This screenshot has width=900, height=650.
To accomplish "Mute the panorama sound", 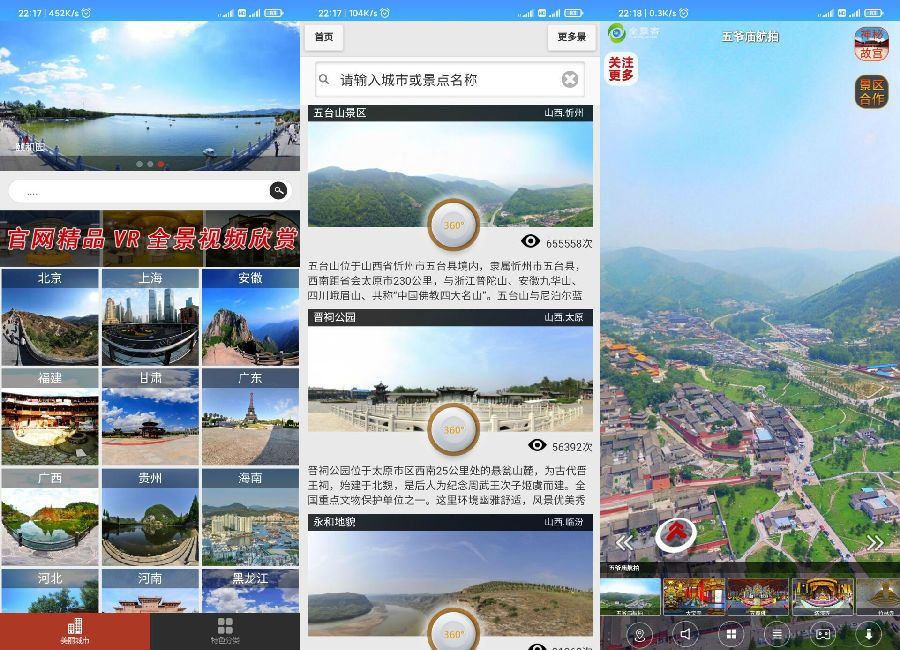I will click(x=686, y=634).
